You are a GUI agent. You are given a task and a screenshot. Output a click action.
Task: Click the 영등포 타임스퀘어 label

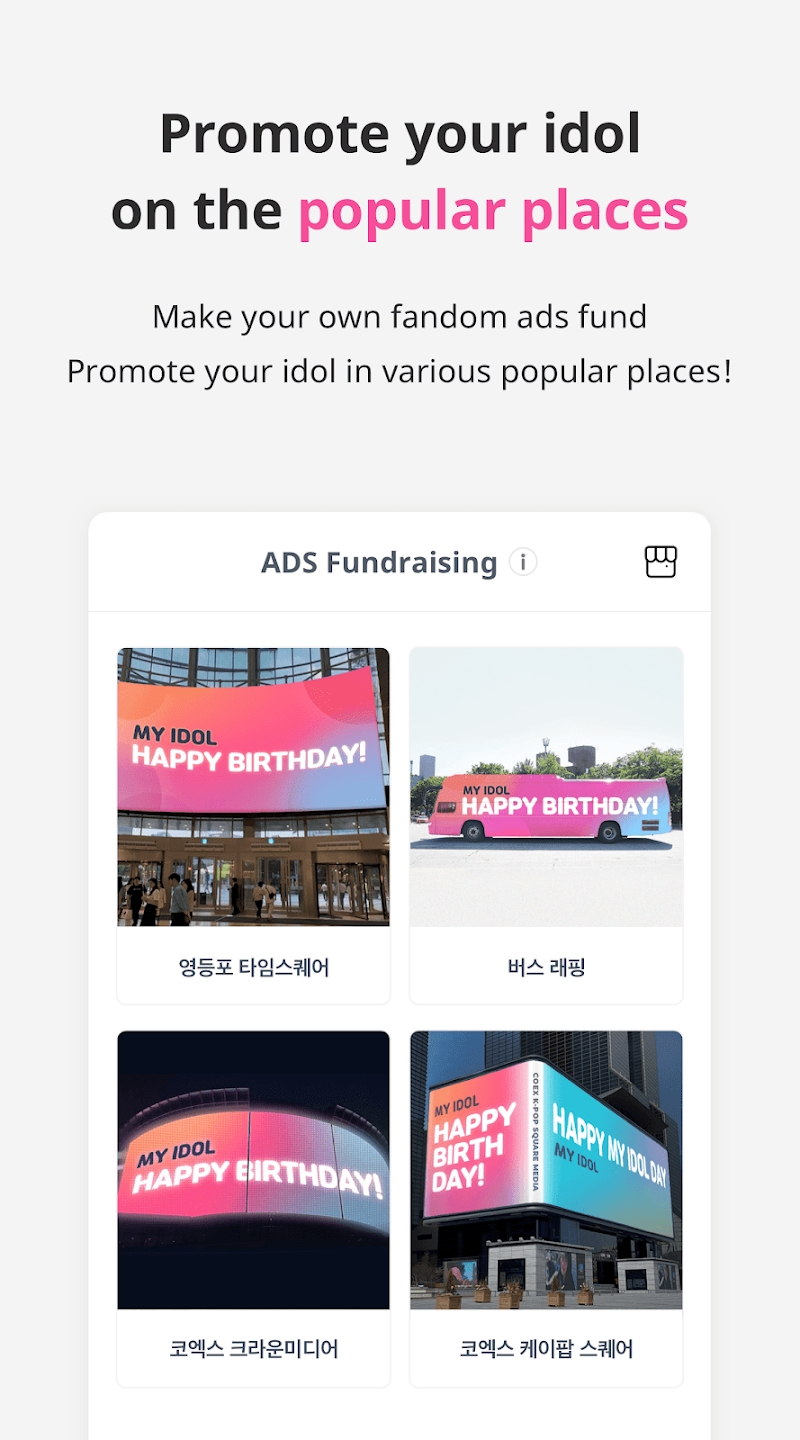click(253, 966)
